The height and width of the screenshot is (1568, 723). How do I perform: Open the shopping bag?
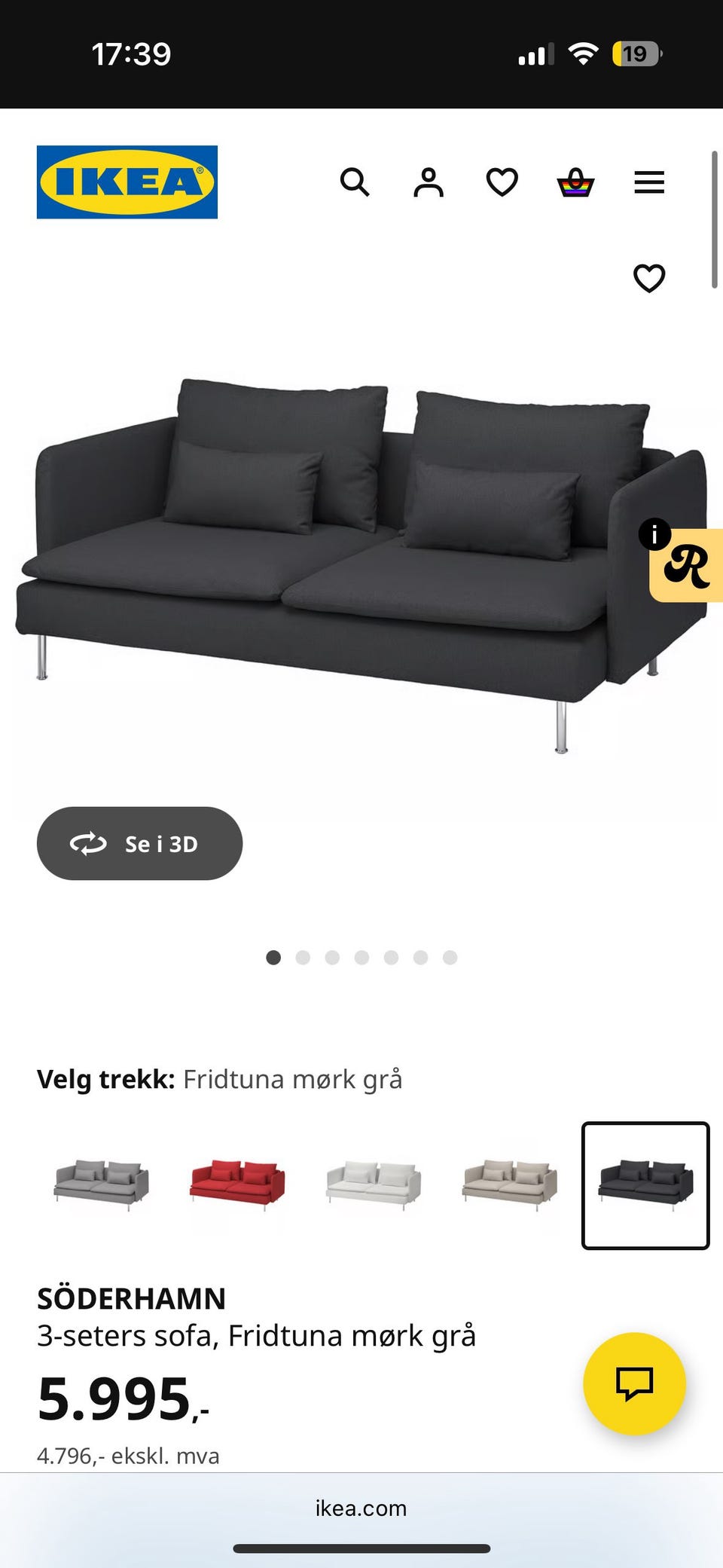pyautogui.click(x=574, y=182)
